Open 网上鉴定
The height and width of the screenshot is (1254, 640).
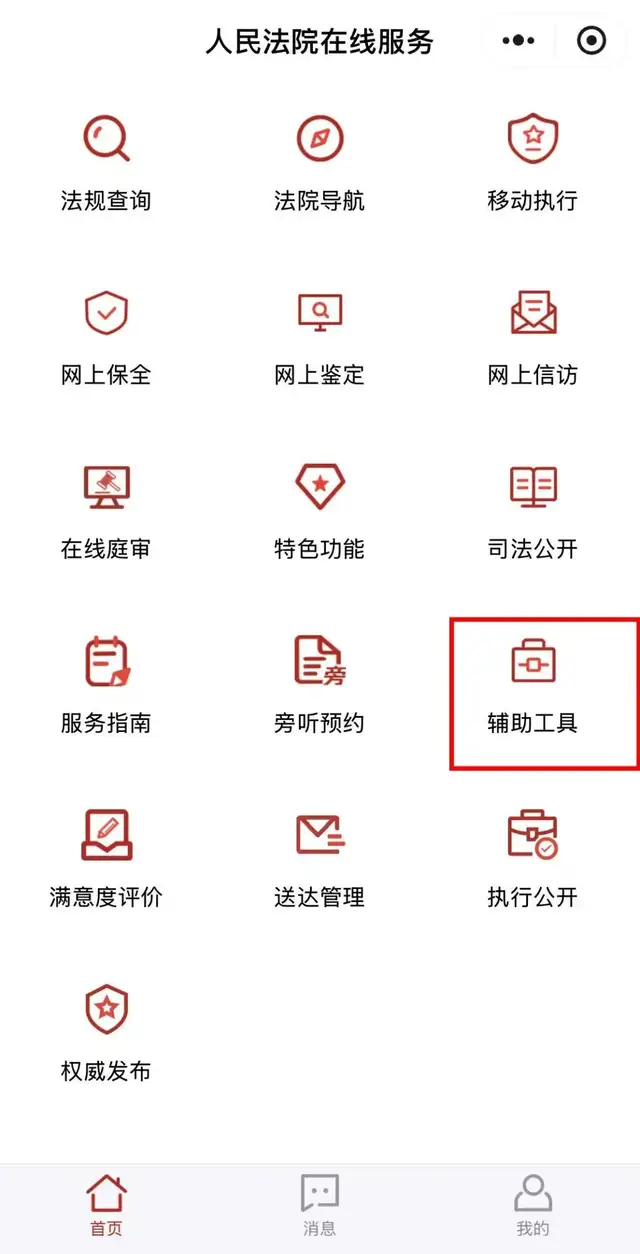pos(320,336)
